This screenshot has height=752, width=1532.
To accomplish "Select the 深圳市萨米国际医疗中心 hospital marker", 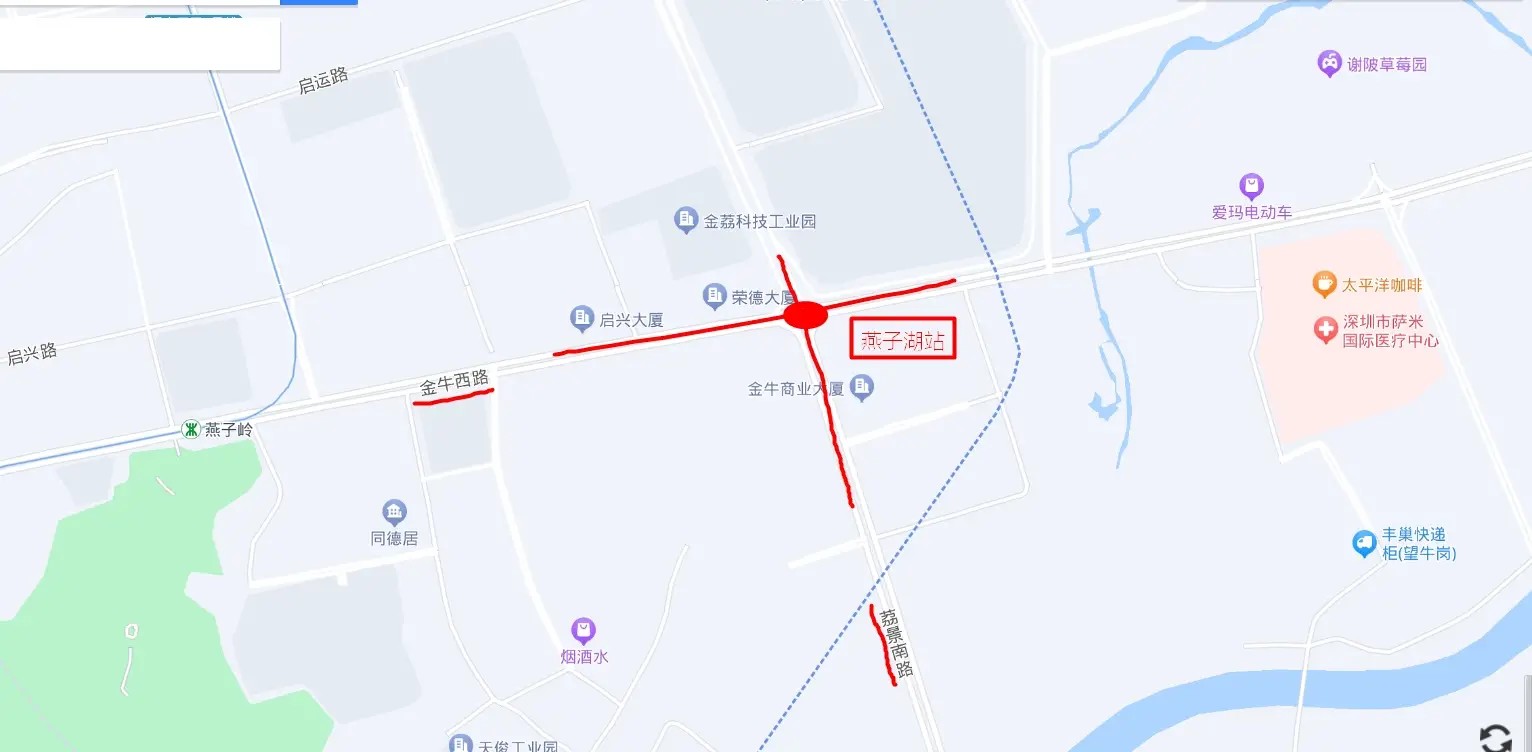I will (1326, 329).
